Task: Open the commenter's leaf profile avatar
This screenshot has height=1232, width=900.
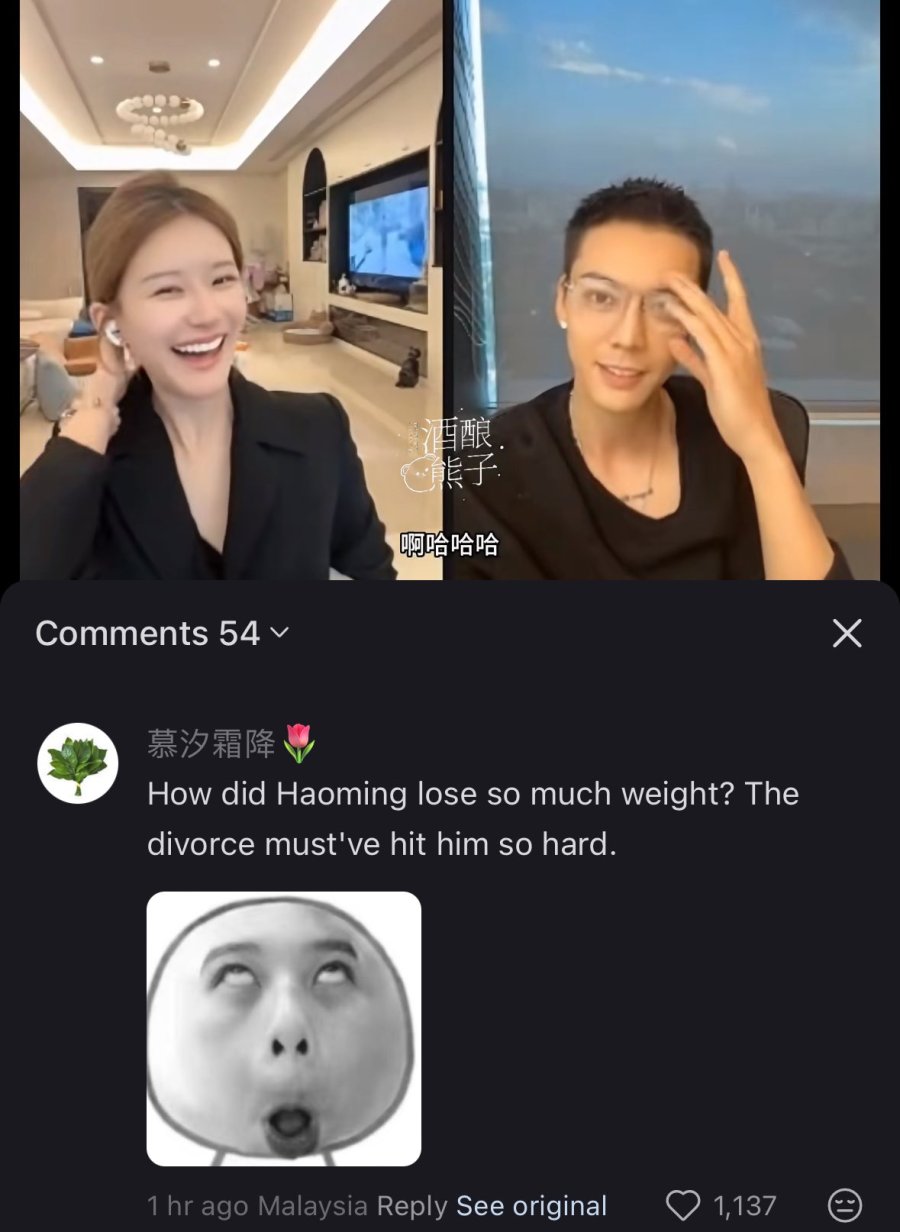Action: click(x=78, y=763)
